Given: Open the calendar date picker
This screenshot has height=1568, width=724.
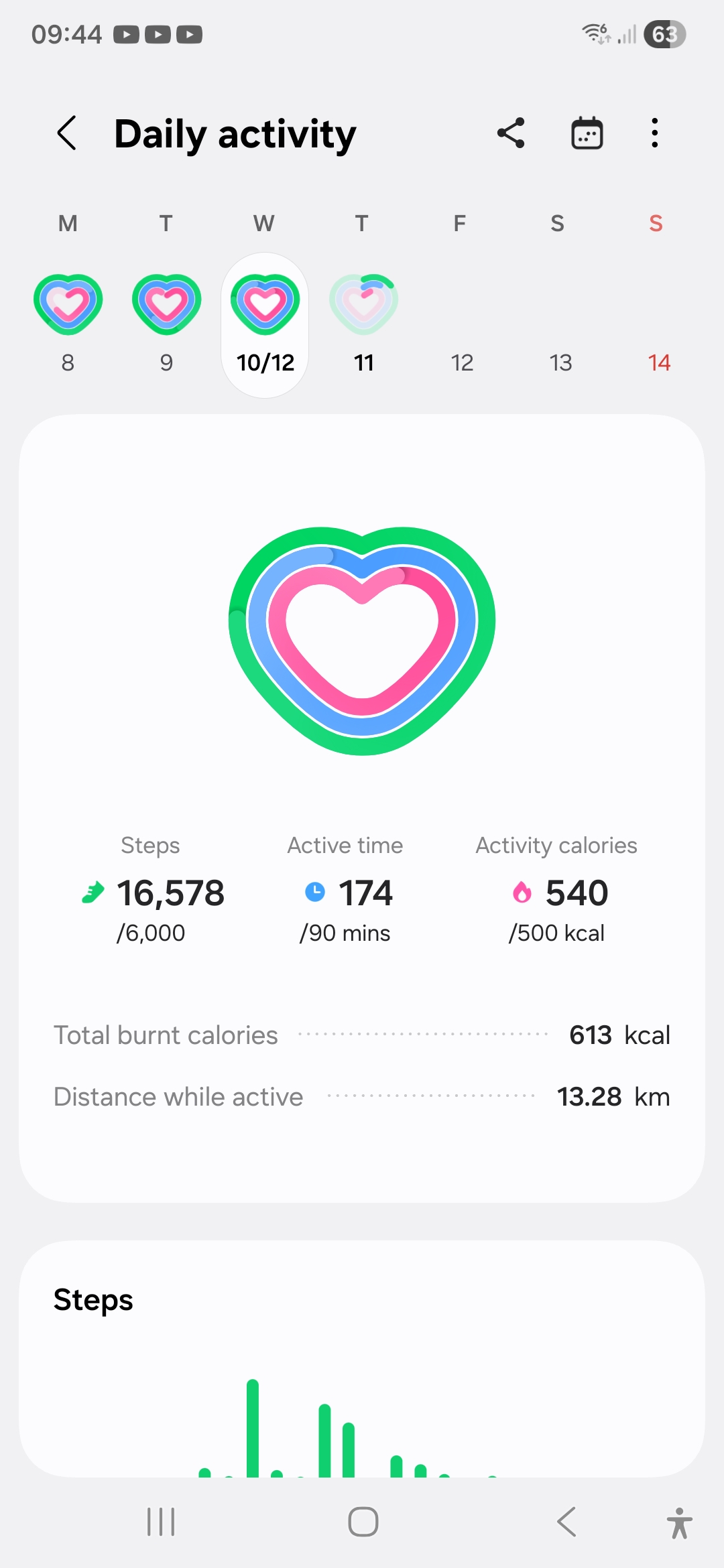Looking at the screenshot, I should [587, 133].
